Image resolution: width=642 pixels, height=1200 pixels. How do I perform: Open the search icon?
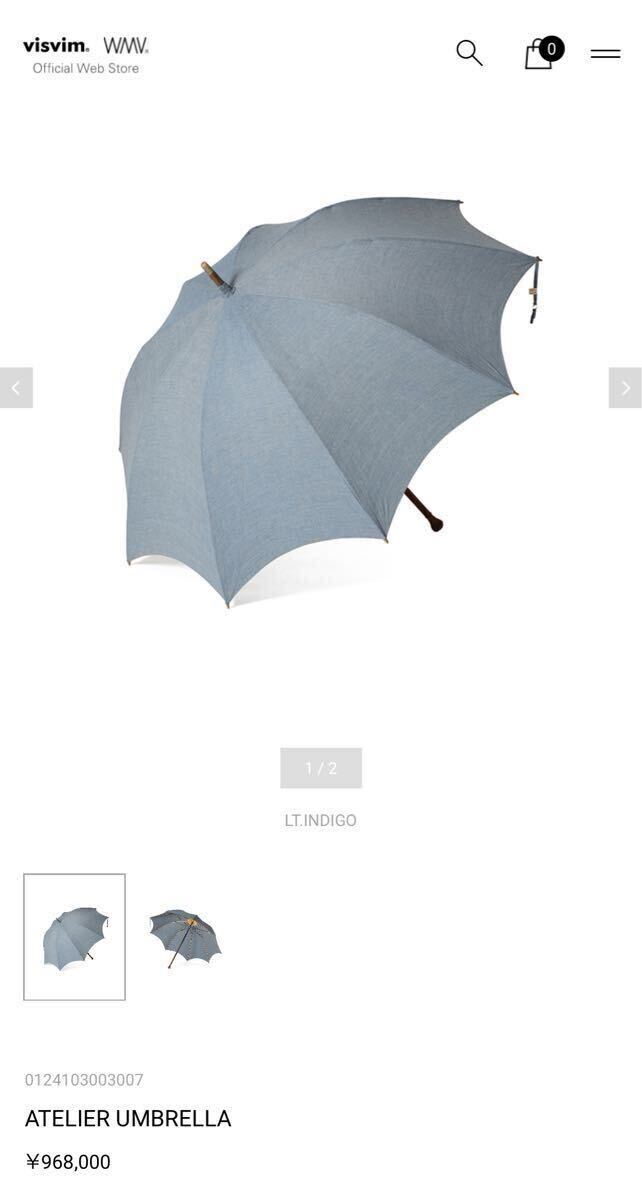click(x=469, y=53)
